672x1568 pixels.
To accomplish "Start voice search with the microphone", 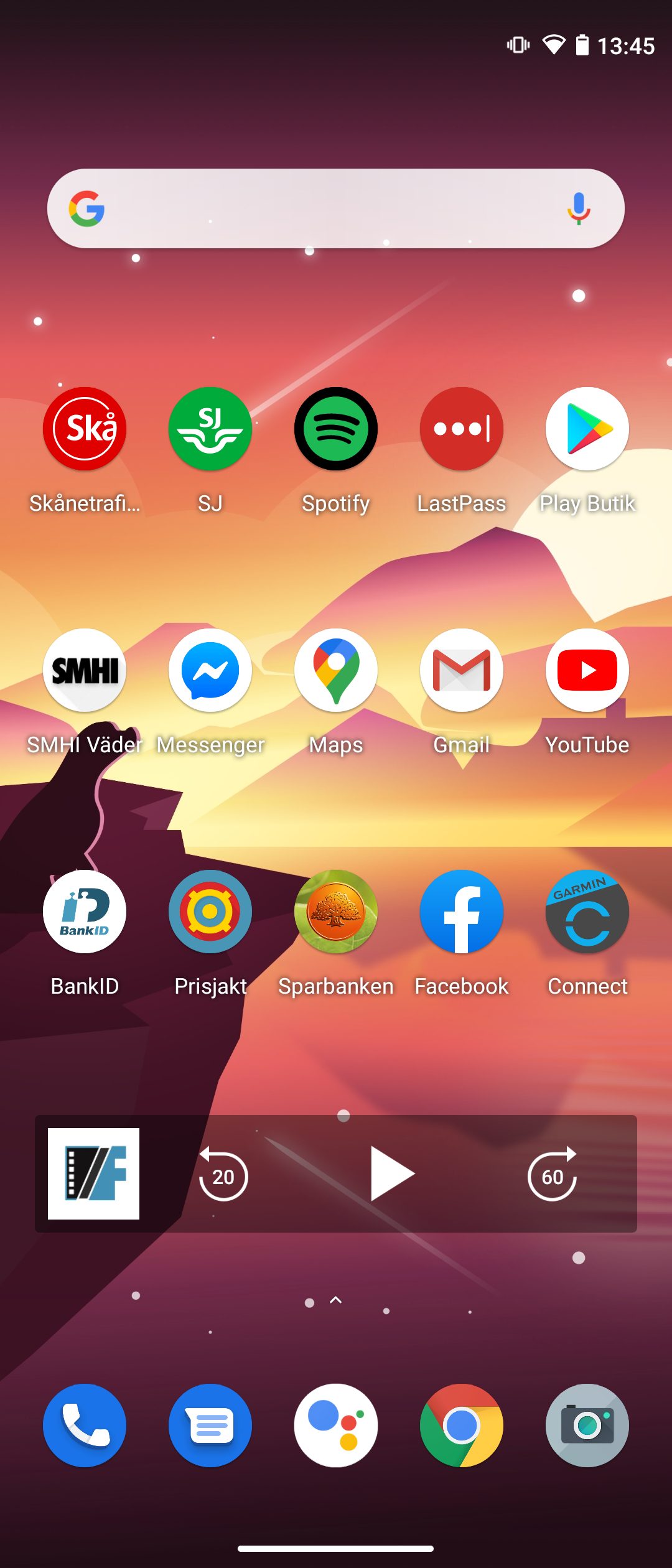I will click(579, 208).
